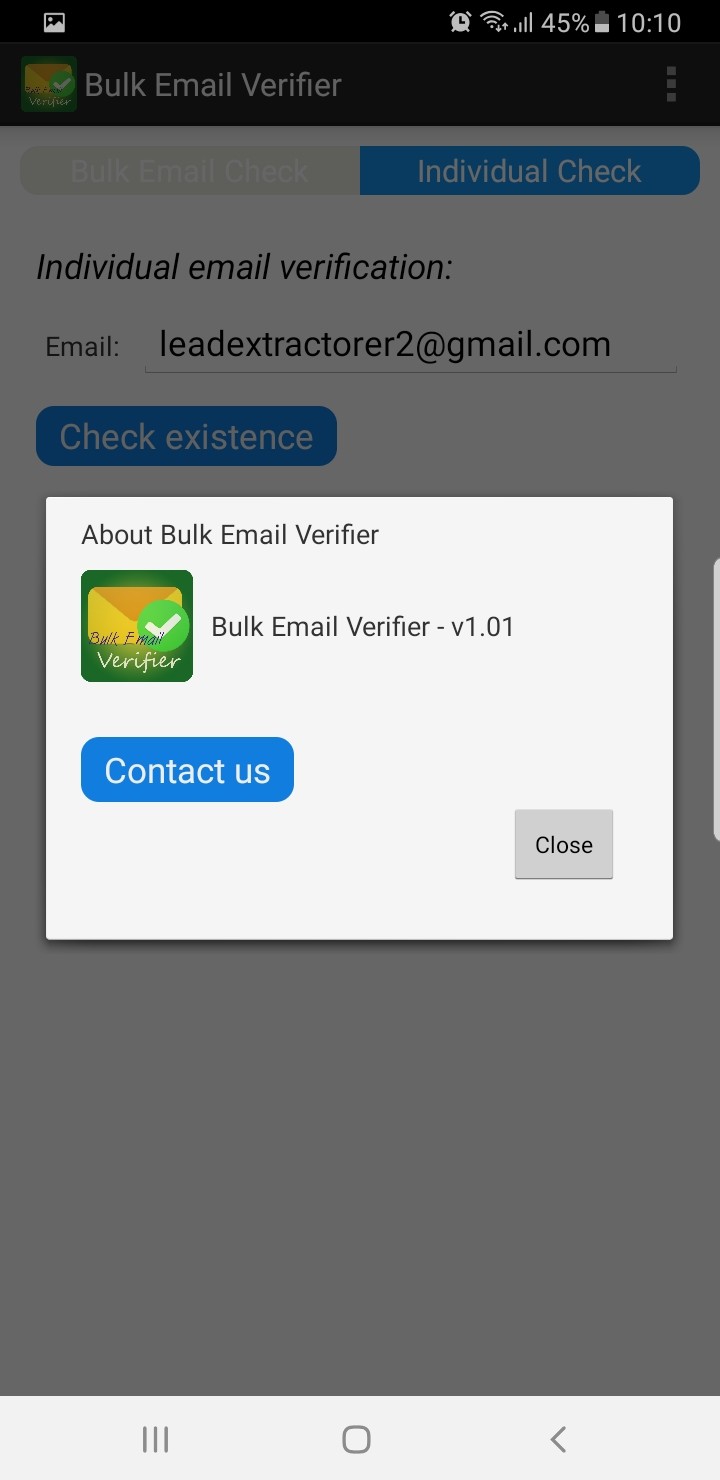
Task: Tap the Check existence button
Action: [x=186, y=437]
